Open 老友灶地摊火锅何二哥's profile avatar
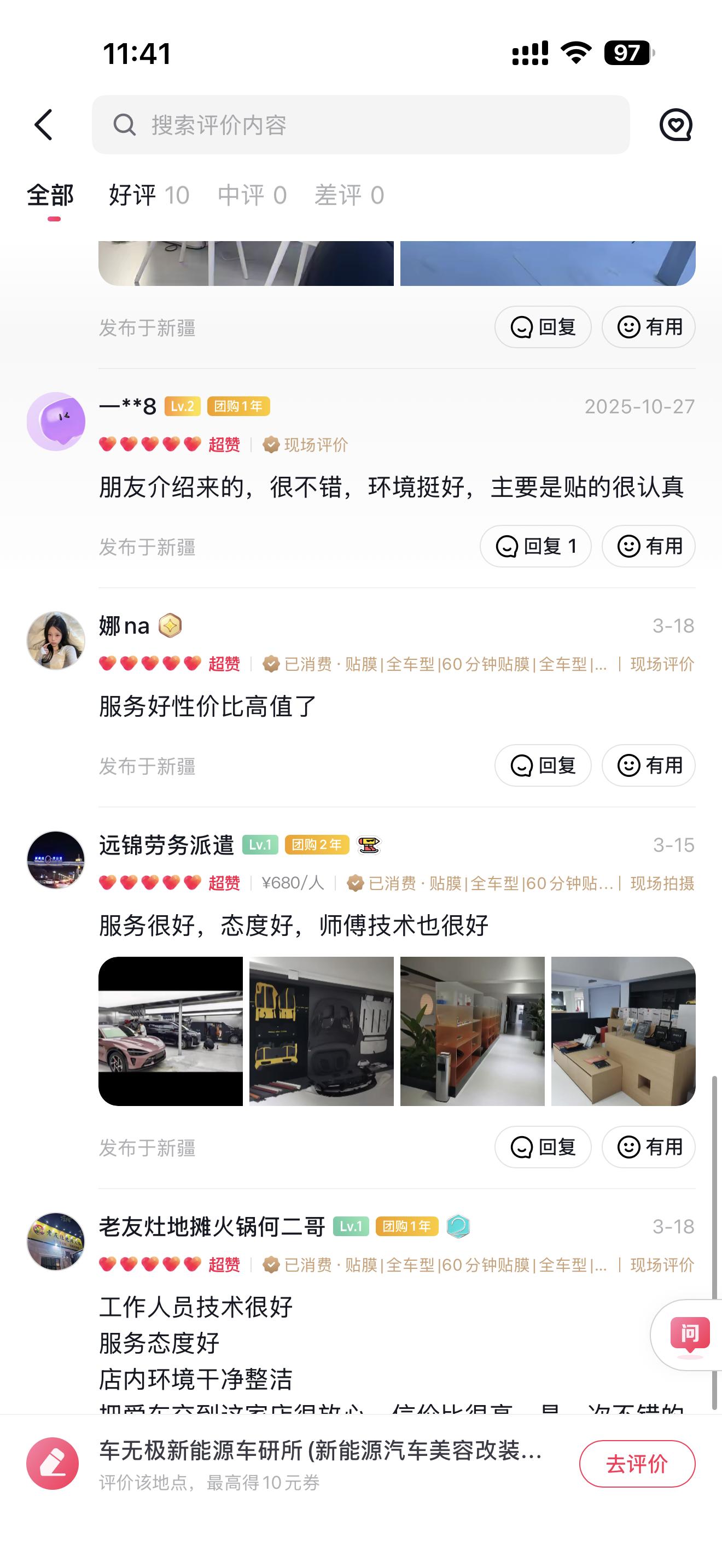This screenshot has height=1568, width=722. click(x=56, y=1241)
